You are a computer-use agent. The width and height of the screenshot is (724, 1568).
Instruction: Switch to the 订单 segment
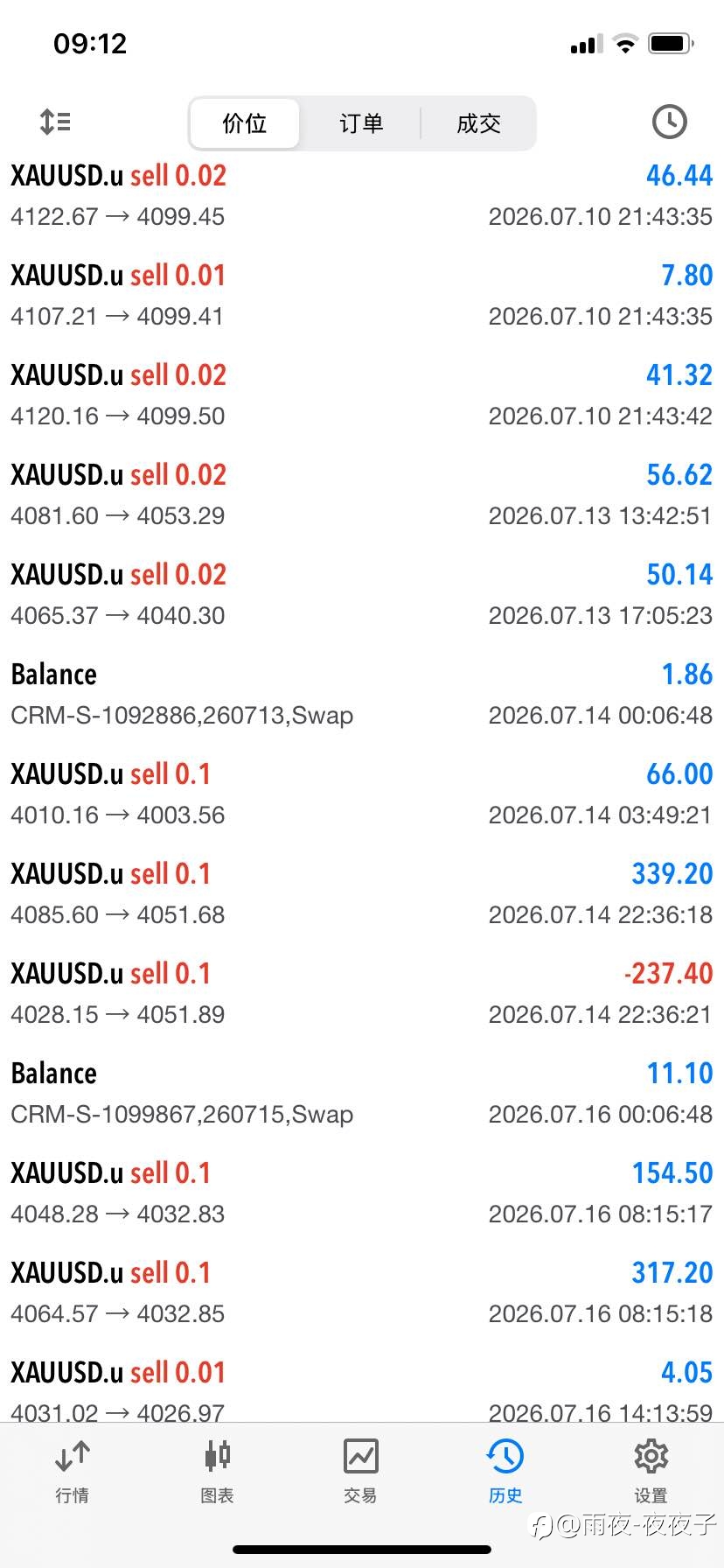(361, 123)
